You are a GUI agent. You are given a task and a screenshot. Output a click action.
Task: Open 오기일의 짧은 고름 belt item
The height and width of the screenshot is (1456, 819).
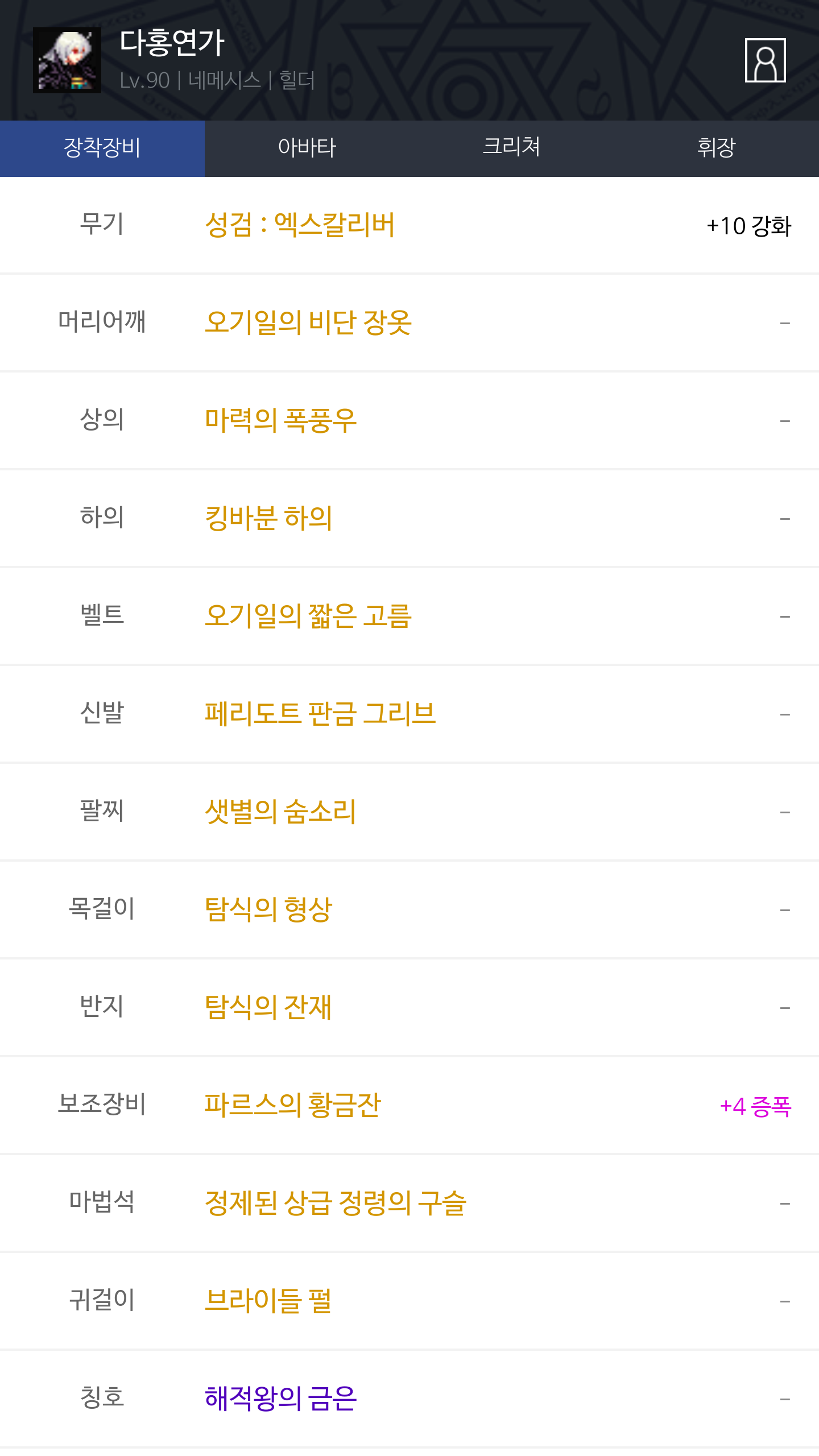coord(409,617)
